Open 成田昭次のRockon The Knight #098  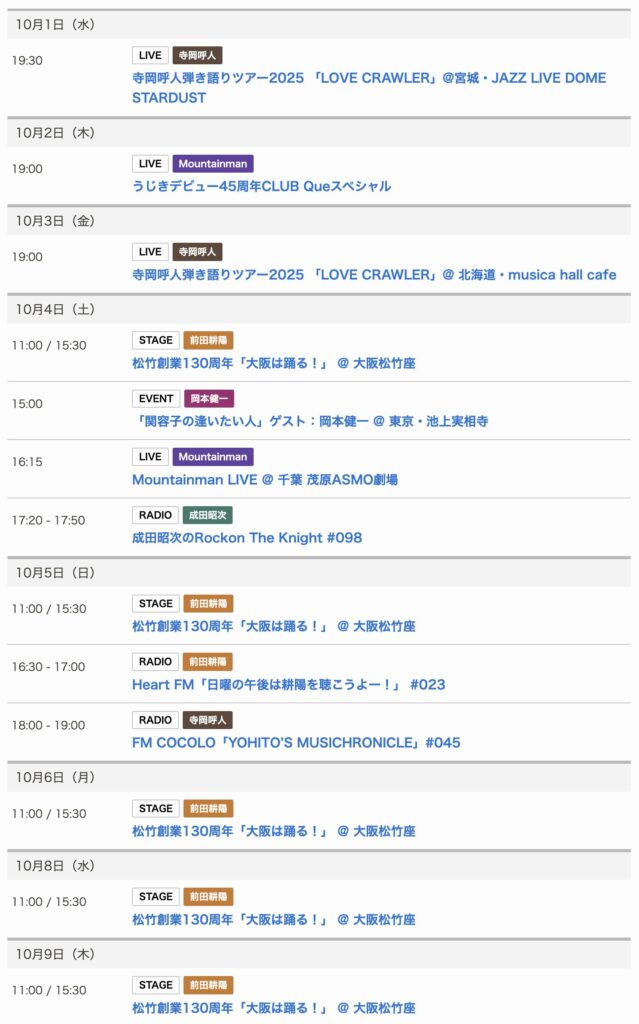(x=247, y=538)
